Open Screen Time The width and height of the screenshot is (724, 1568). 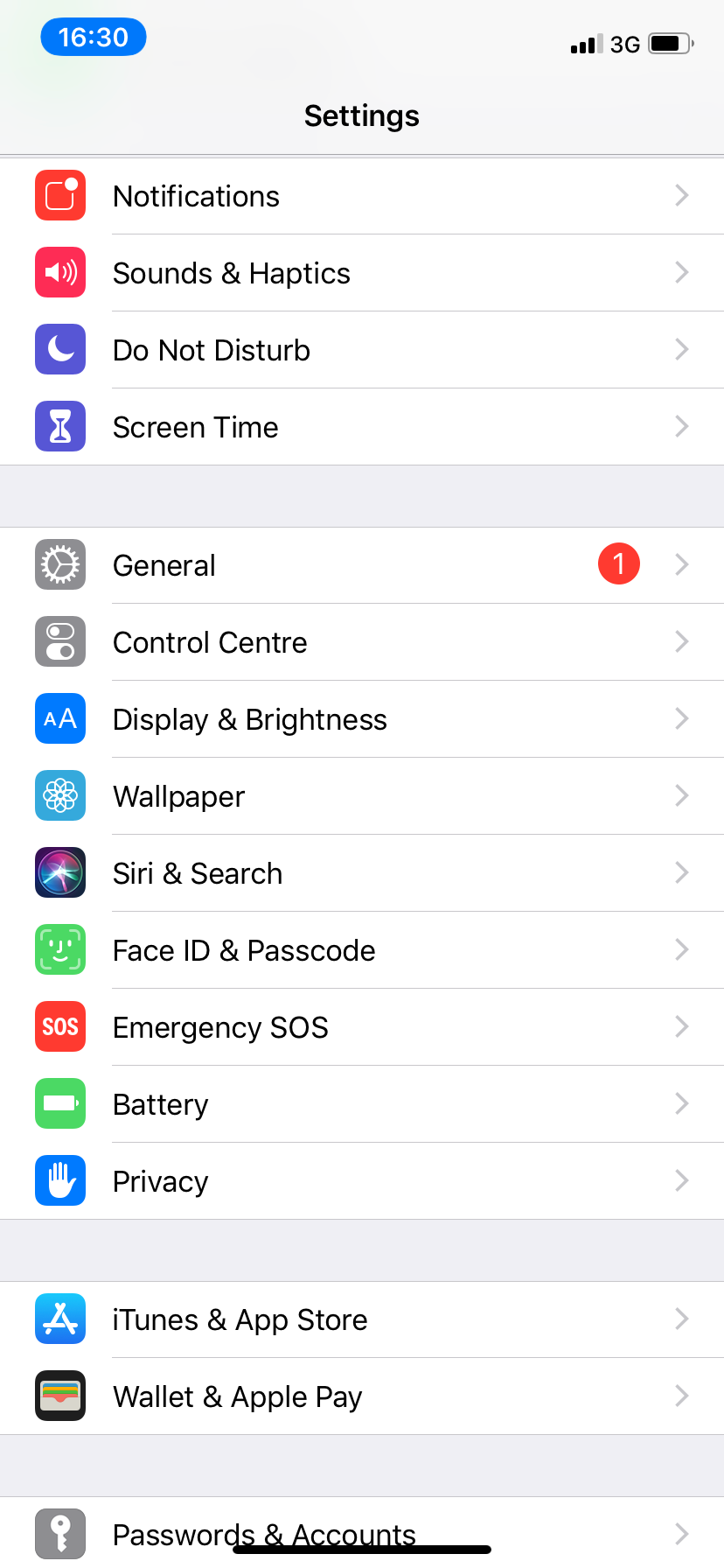tap(362, 427)
